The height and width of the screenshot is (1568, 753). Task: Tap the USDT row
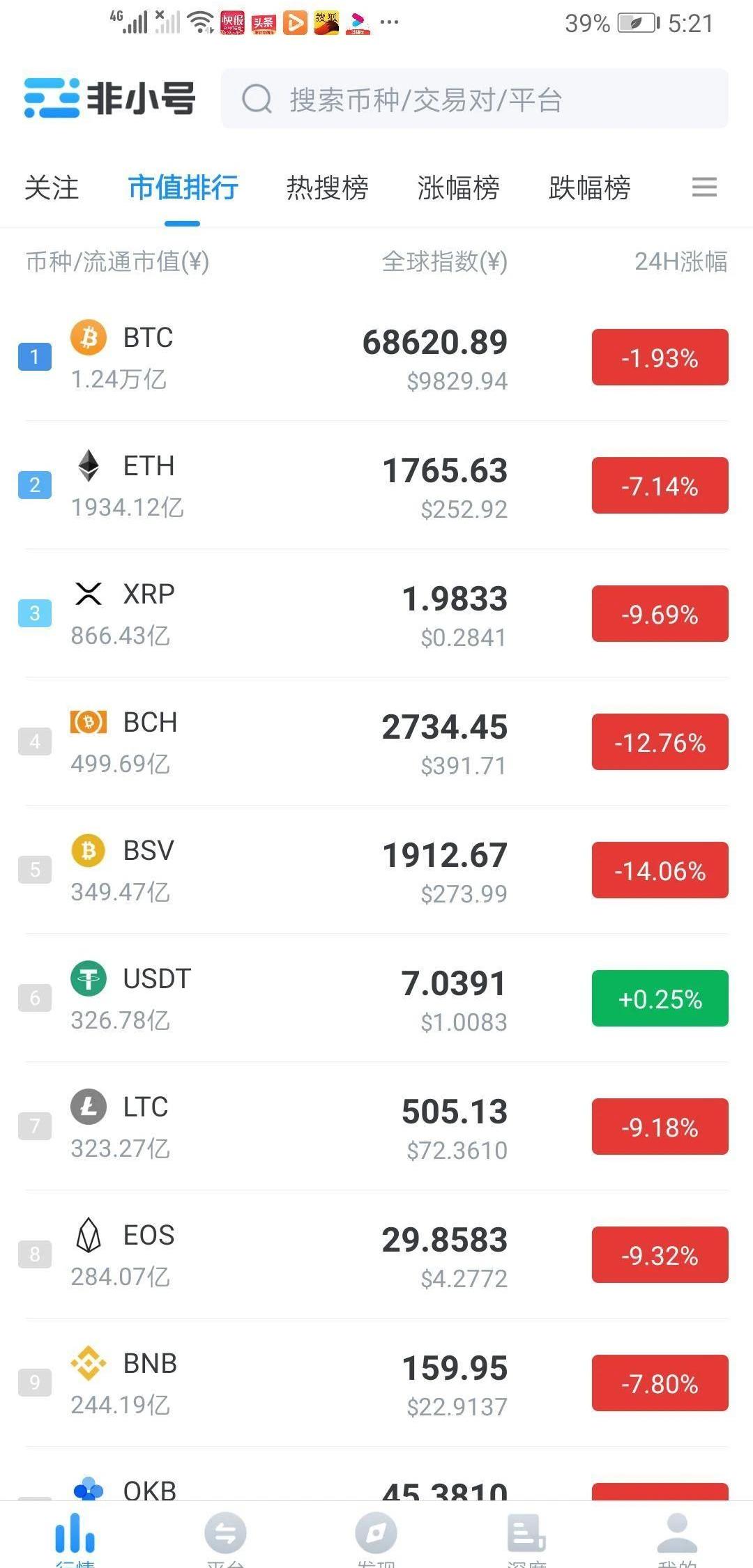pyautogui.click(x=279, y=999)
